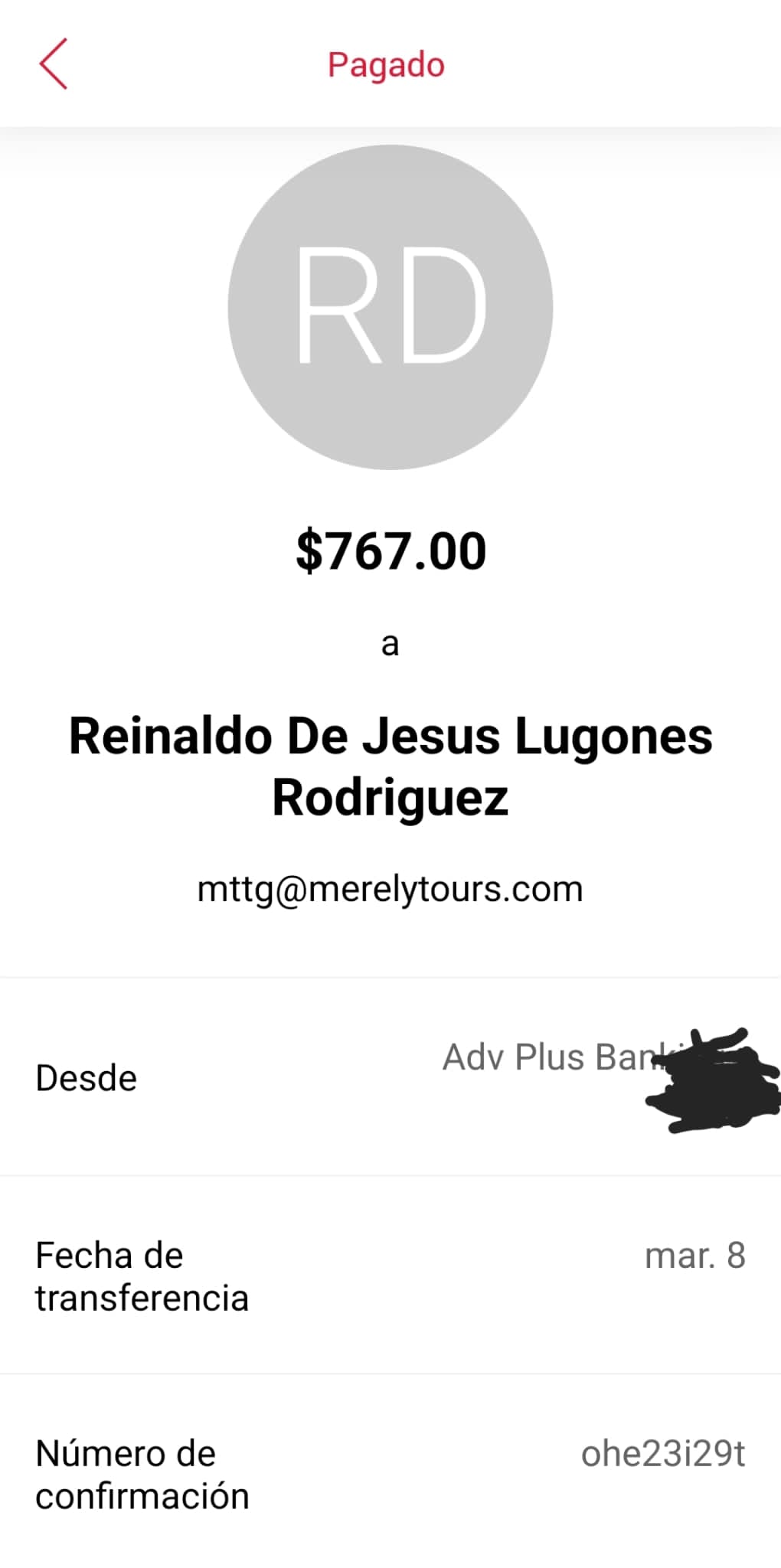Go back using the red arrow
The width and height of the screenshot is (781, 1568).
(53, 64)
